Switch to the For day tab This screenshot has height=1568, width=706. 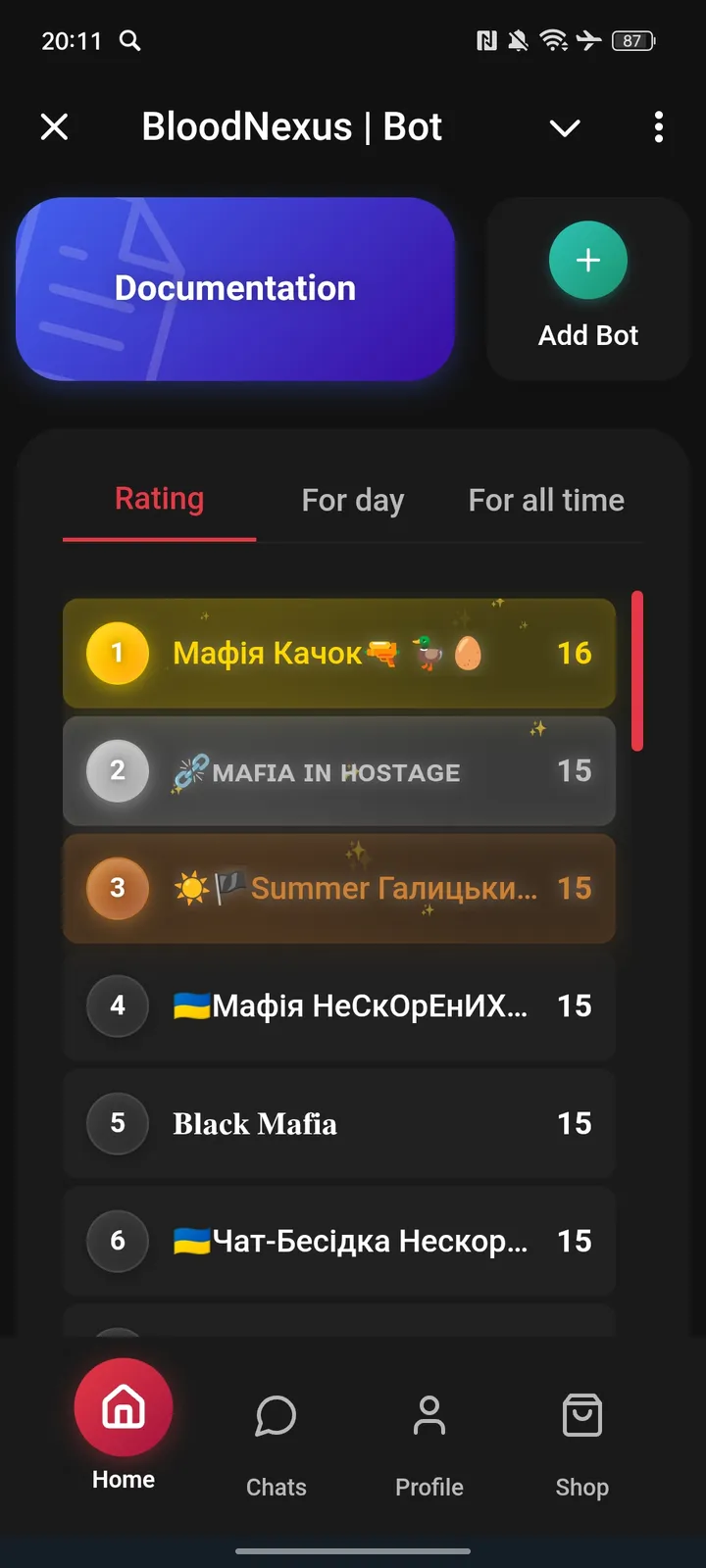point(352,500)
